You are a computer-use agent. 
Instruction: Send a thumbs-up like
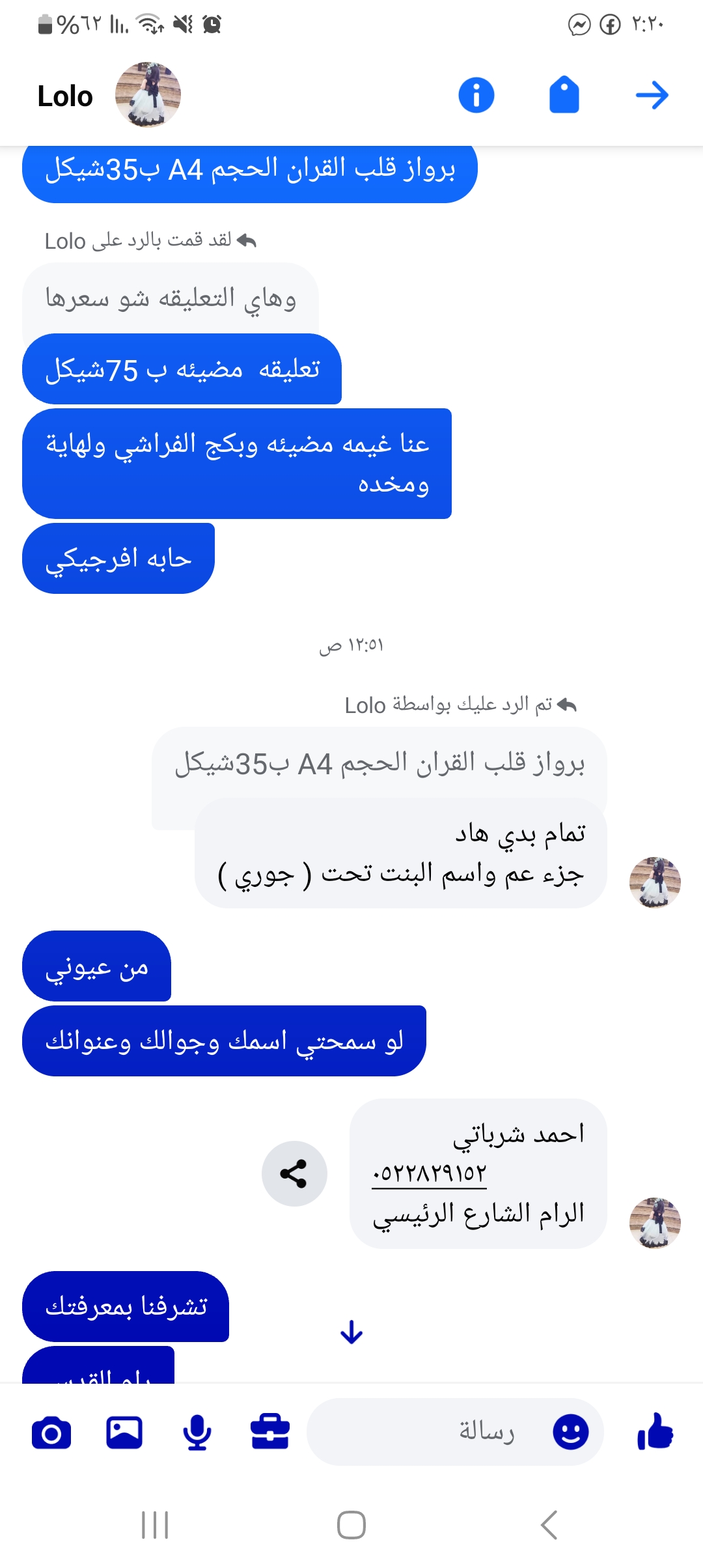tap(655, 1431)
